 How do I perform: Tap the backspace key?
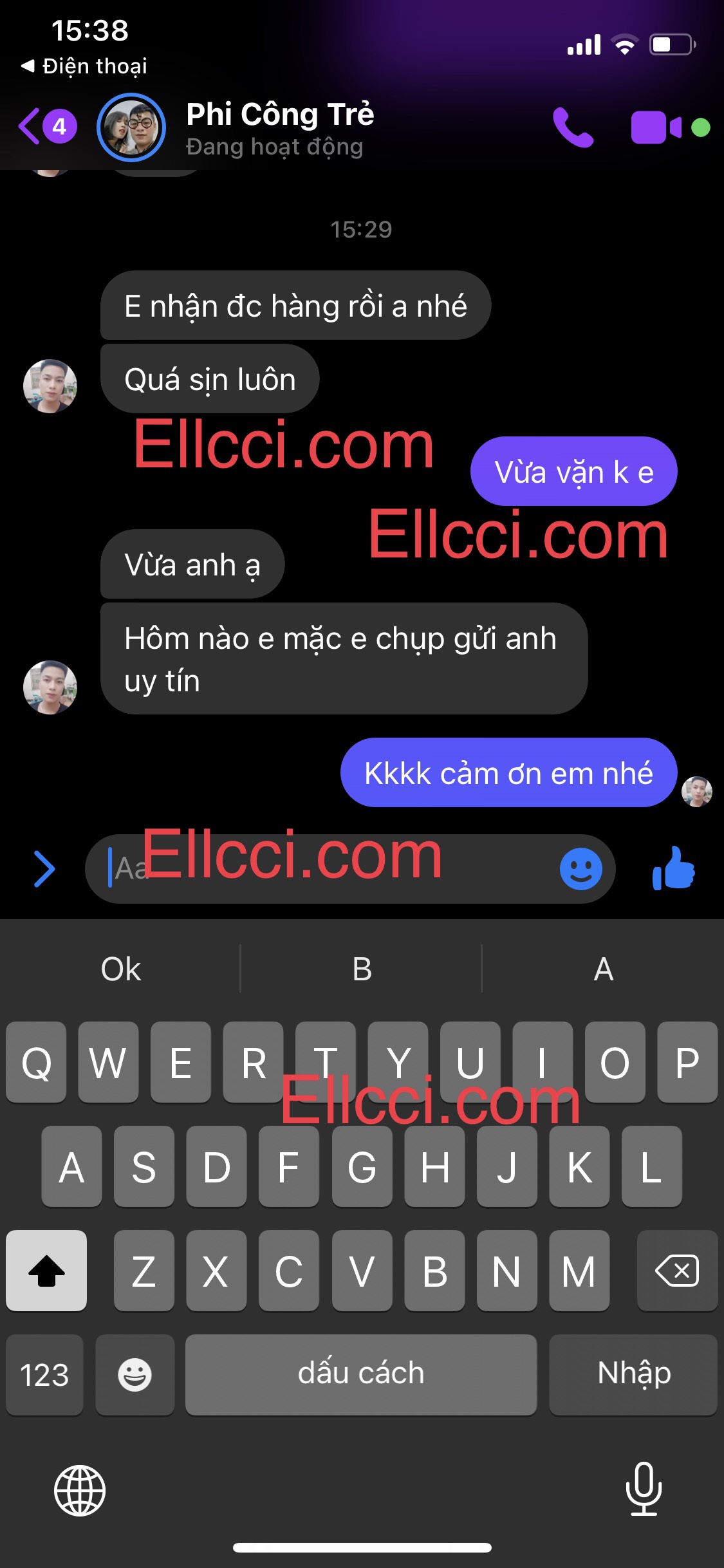677,1271
